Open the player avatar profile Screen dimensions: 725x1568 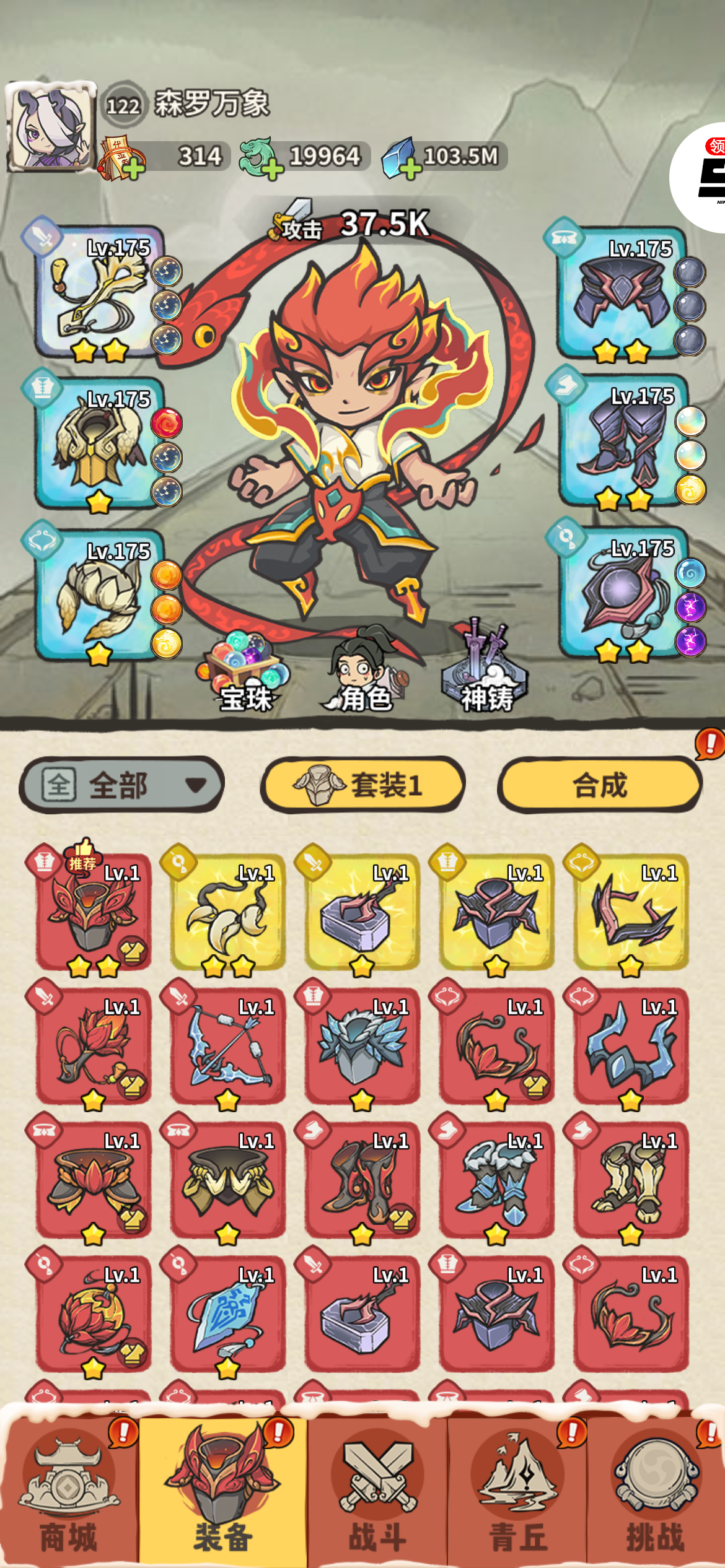[x=51, y=127]
